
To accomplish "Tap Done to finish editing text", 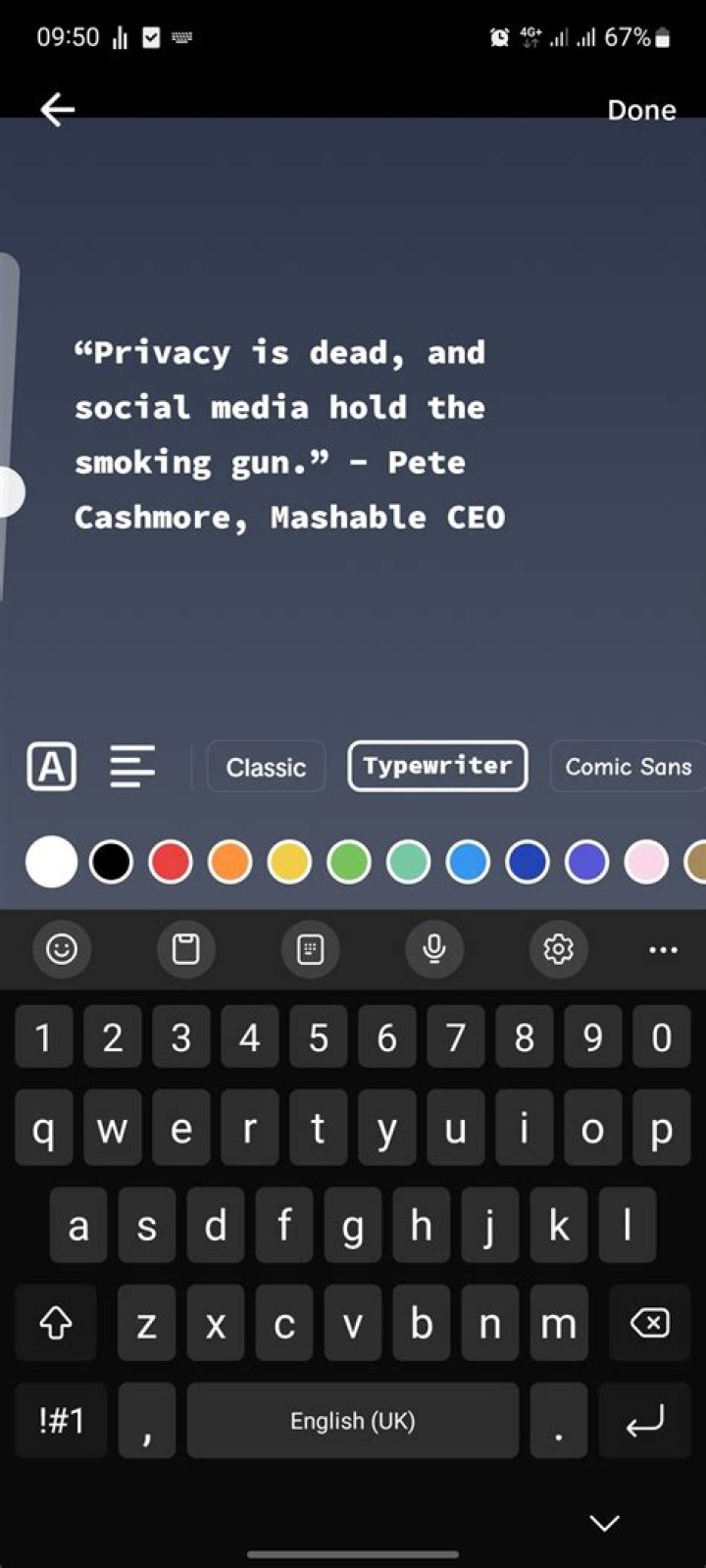I will coord(641,110).
